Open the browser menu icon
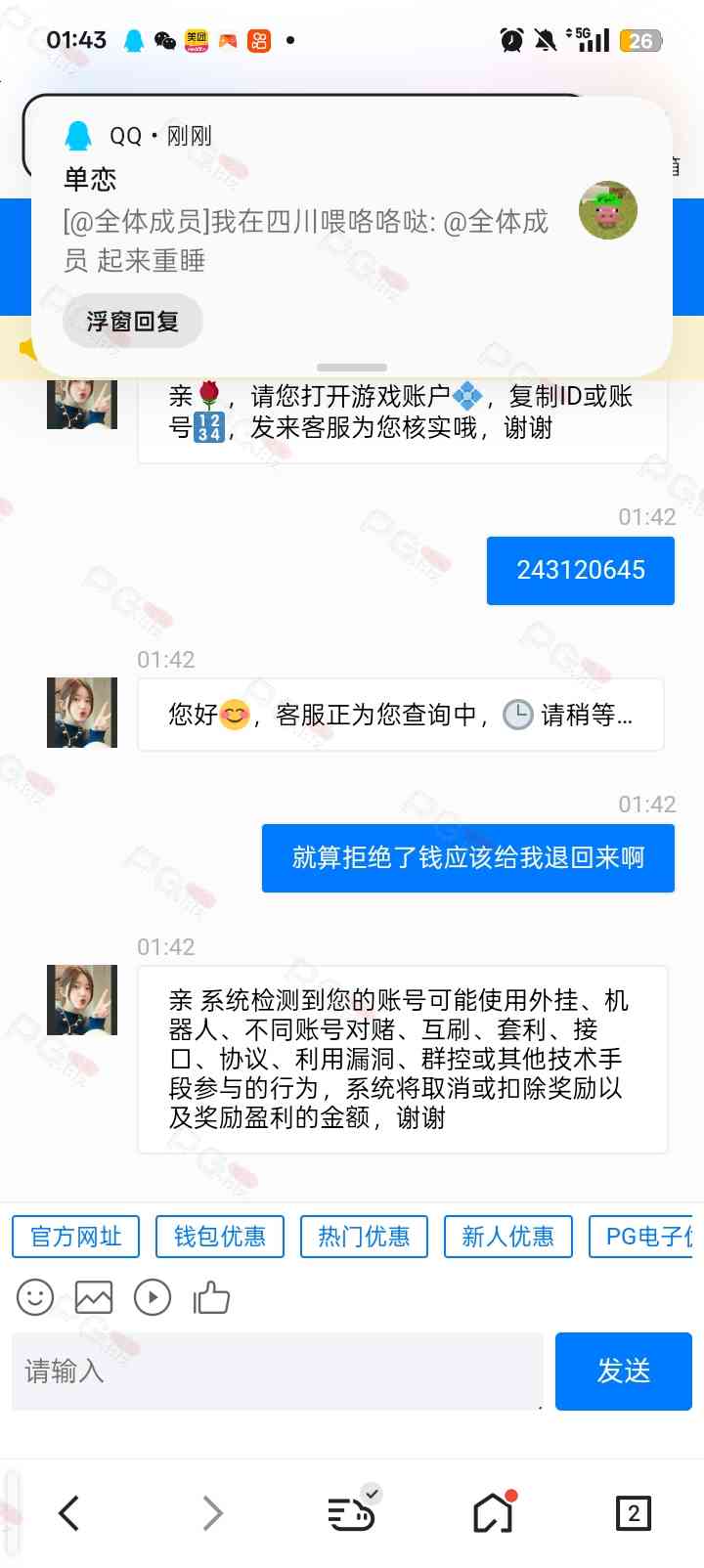The width and height of the screenshot is (704, 1568). click(352, 1511)
